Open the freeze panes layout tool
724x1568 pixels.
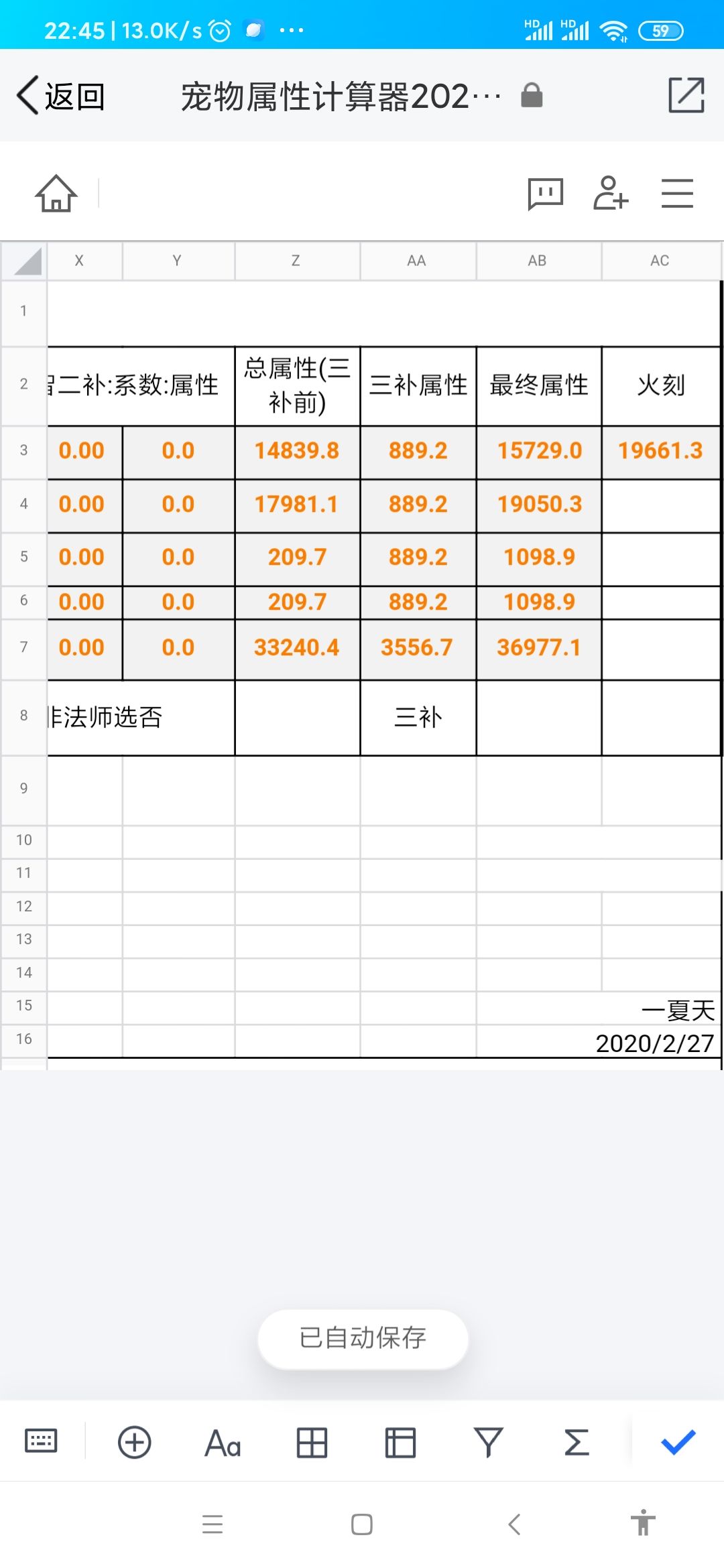click(400, 1443)
